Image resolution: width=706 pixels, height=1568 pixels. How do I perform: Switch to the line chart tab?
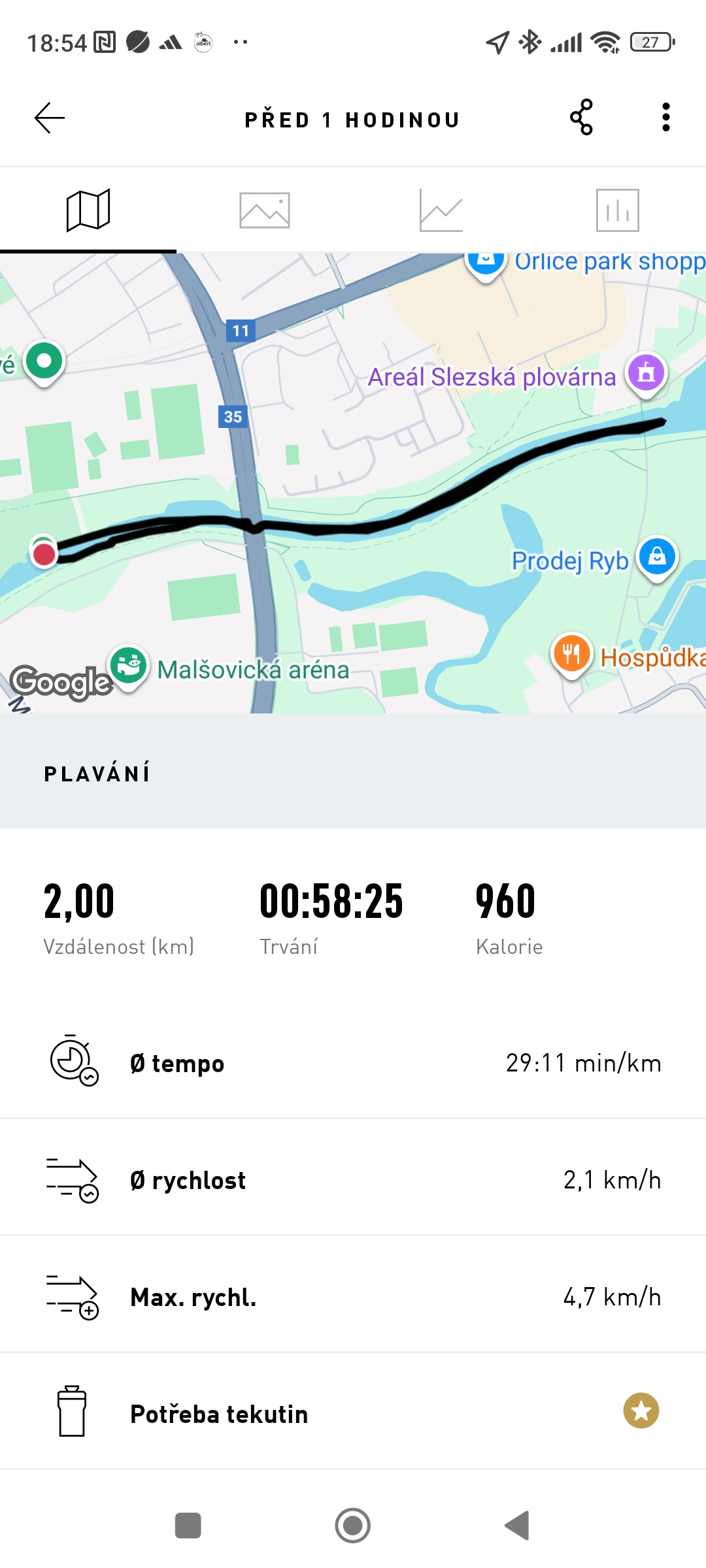click(441, 210)
